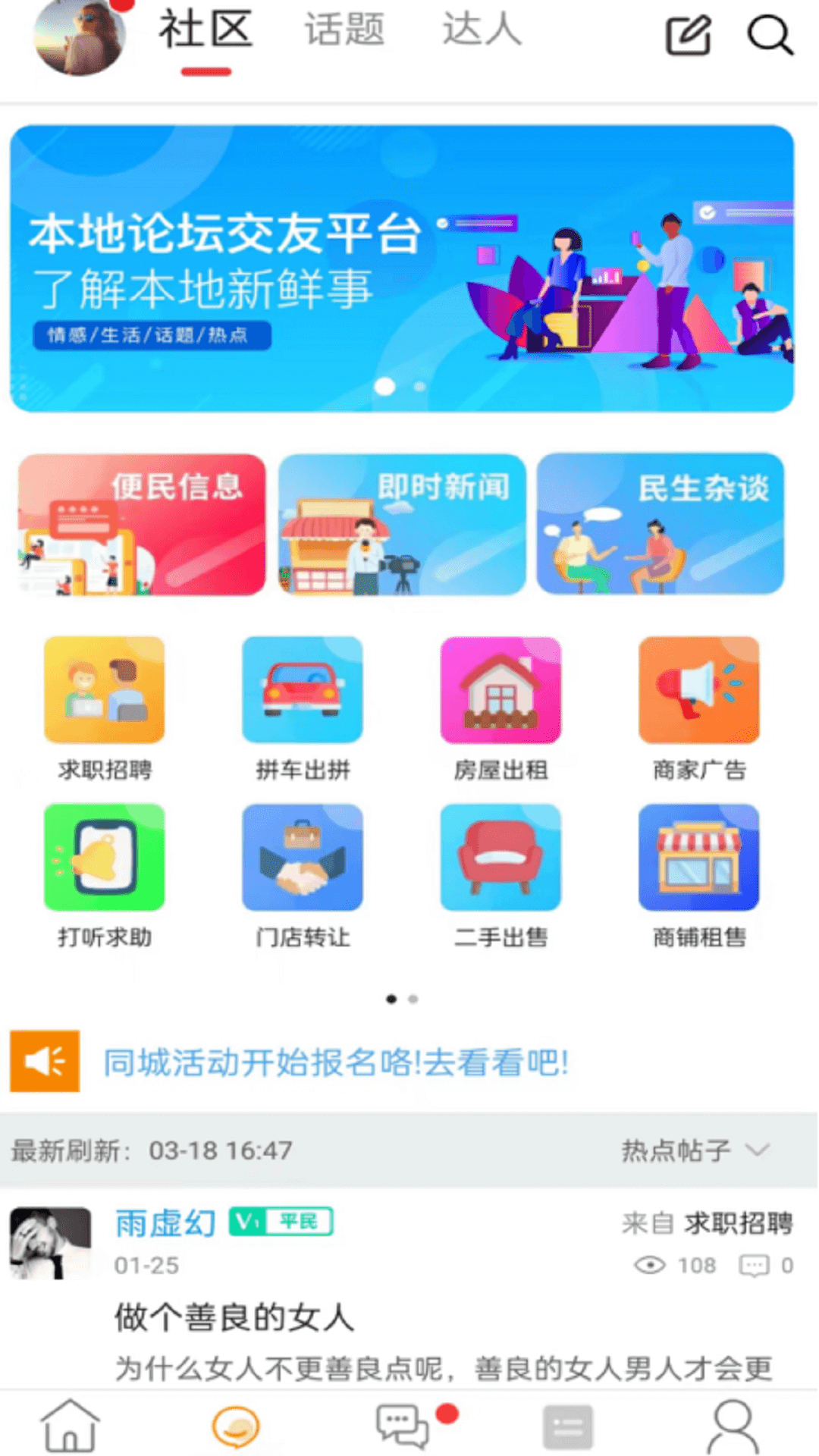This screenshot has width=819, height=1456.
Task: Open the 求职招聘 job recruitment icon
Action: point(104,692)
